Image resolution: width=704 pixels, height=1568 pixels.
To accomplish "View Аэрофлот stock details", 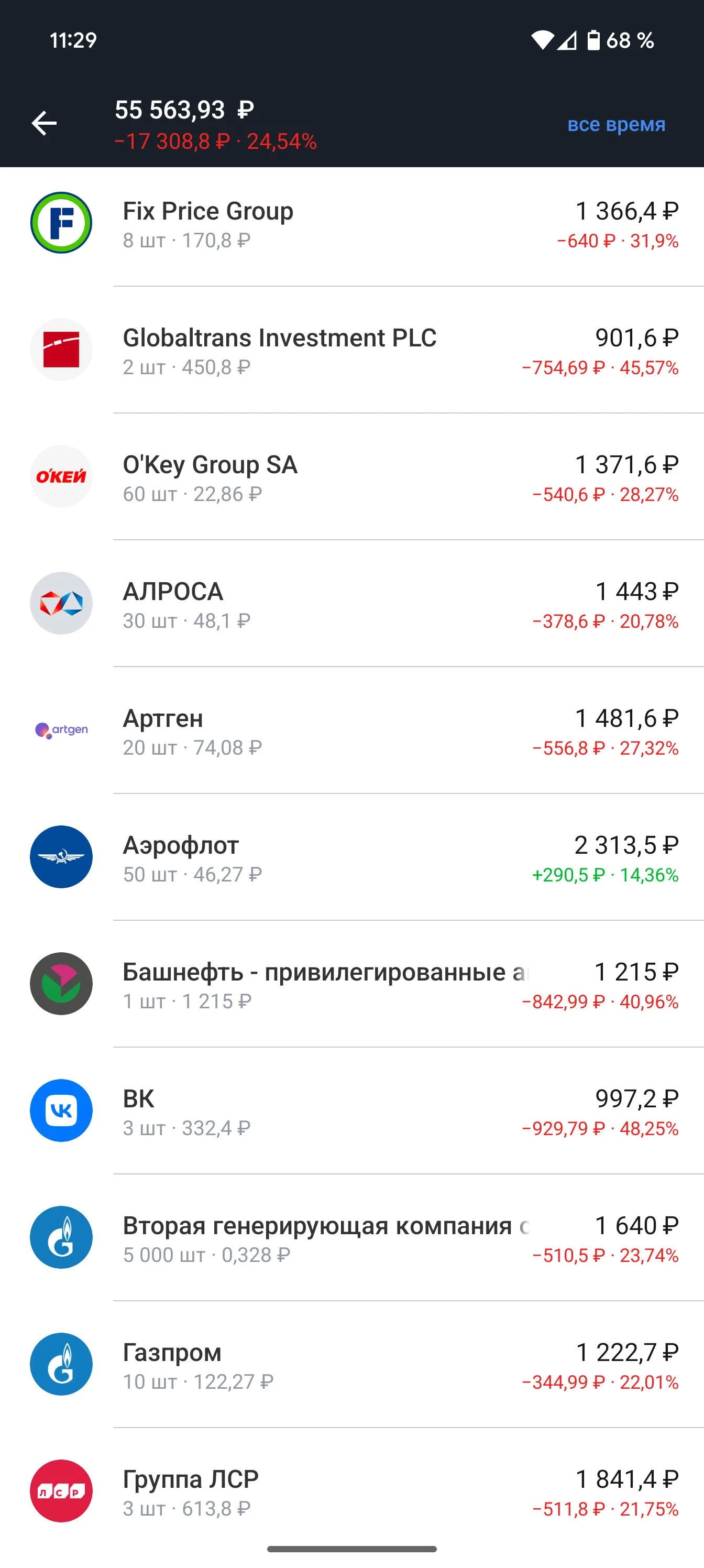I will point(351,857).
